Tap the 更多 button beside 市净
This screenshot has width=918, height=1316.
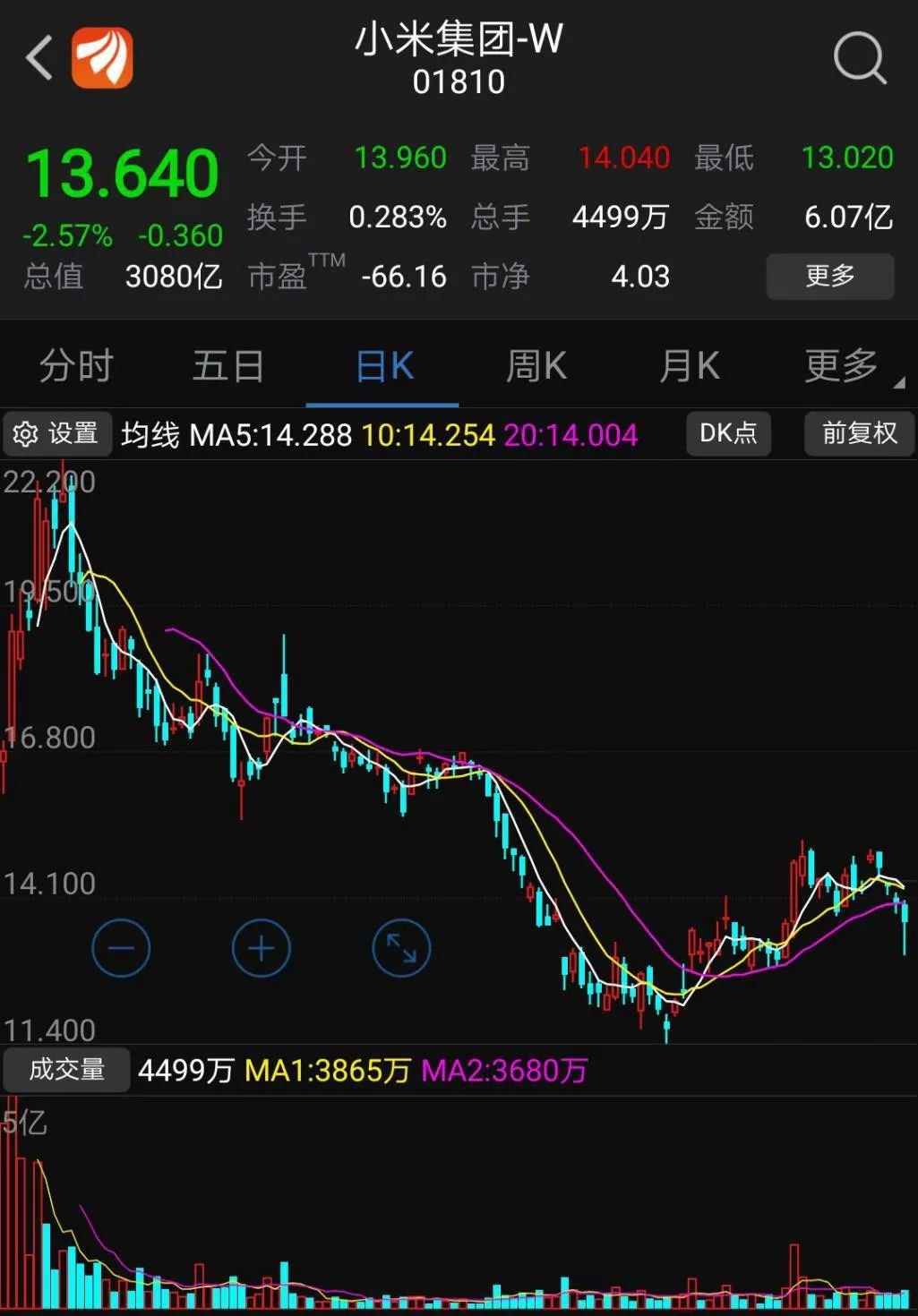point(829,276)
